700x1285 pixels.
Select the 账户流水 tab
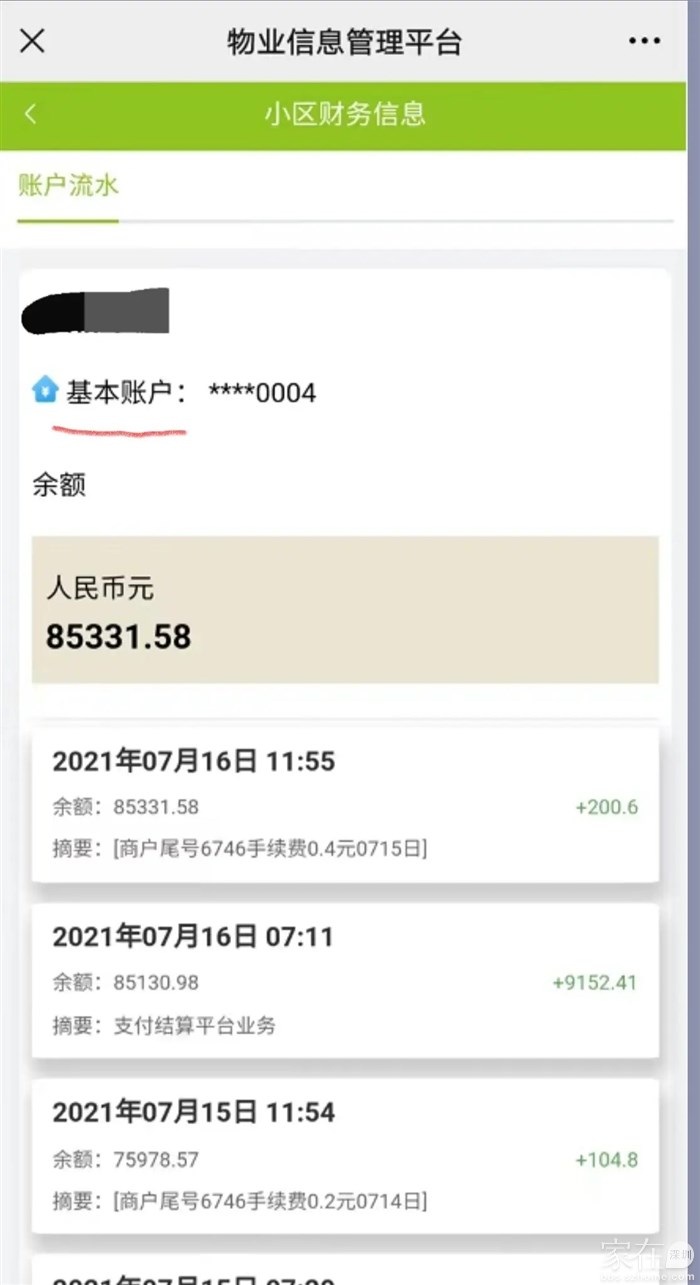point(68,186)
